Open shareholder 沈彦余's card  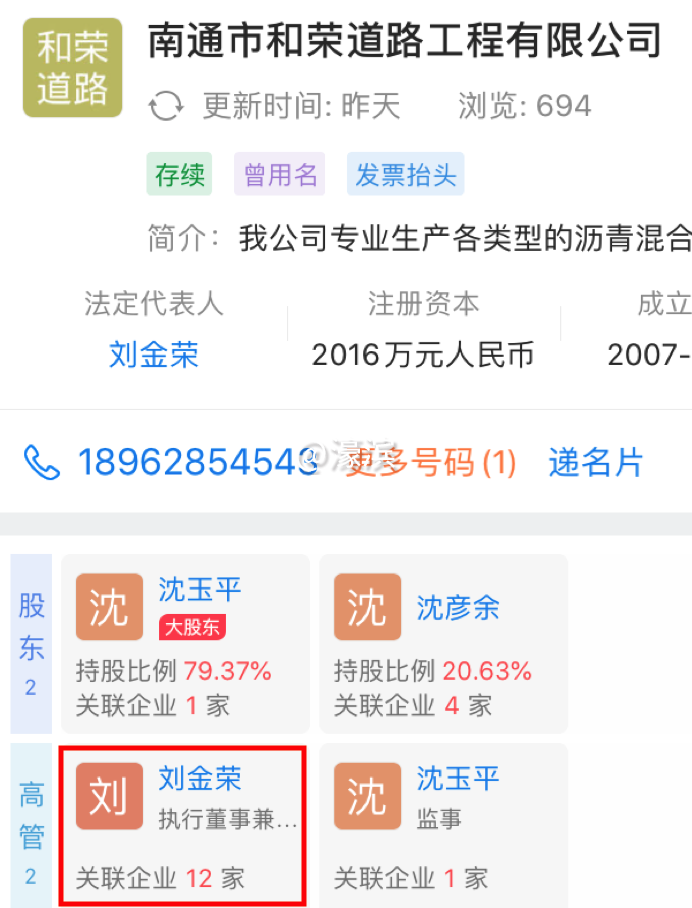442,645
